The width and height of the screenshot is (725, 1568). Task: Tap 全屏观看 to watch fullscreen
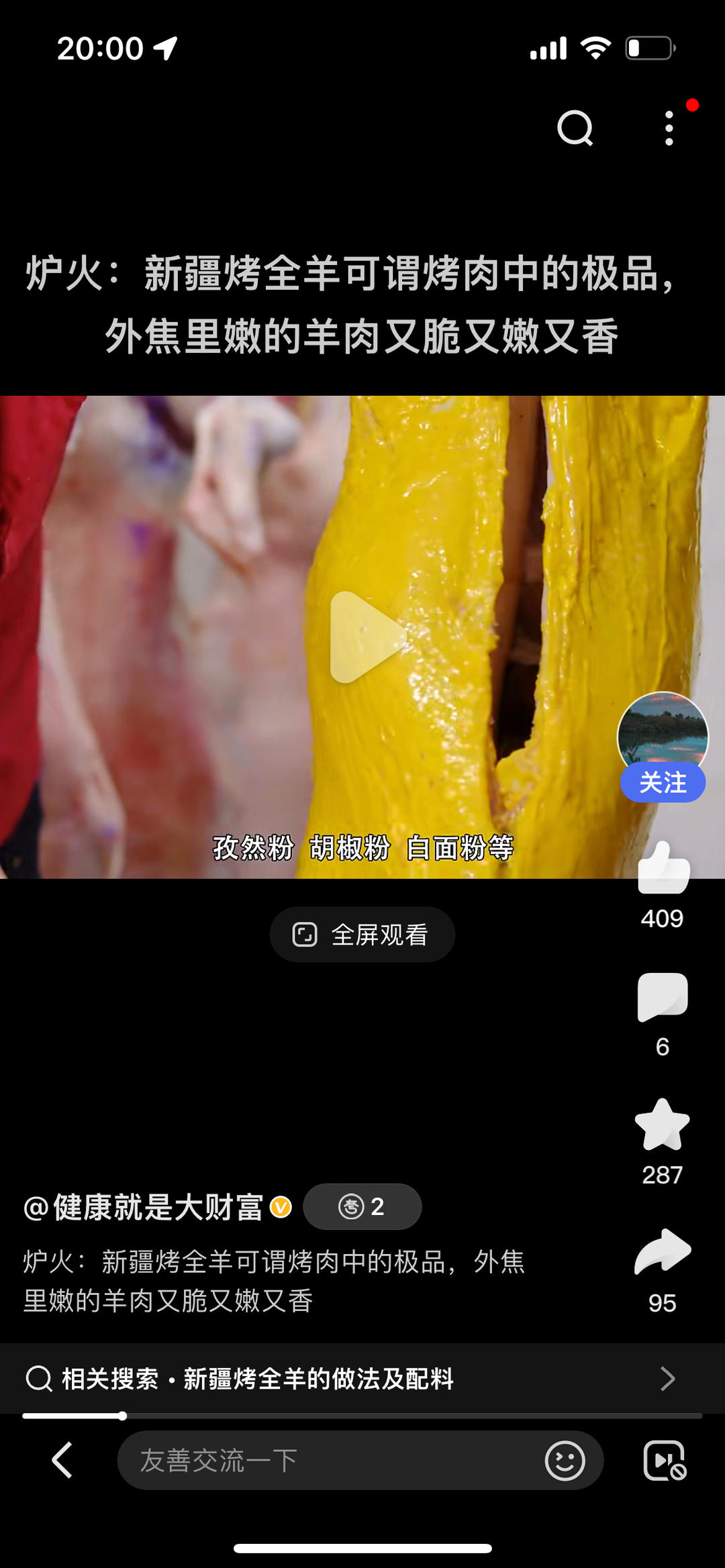point(362,935)
